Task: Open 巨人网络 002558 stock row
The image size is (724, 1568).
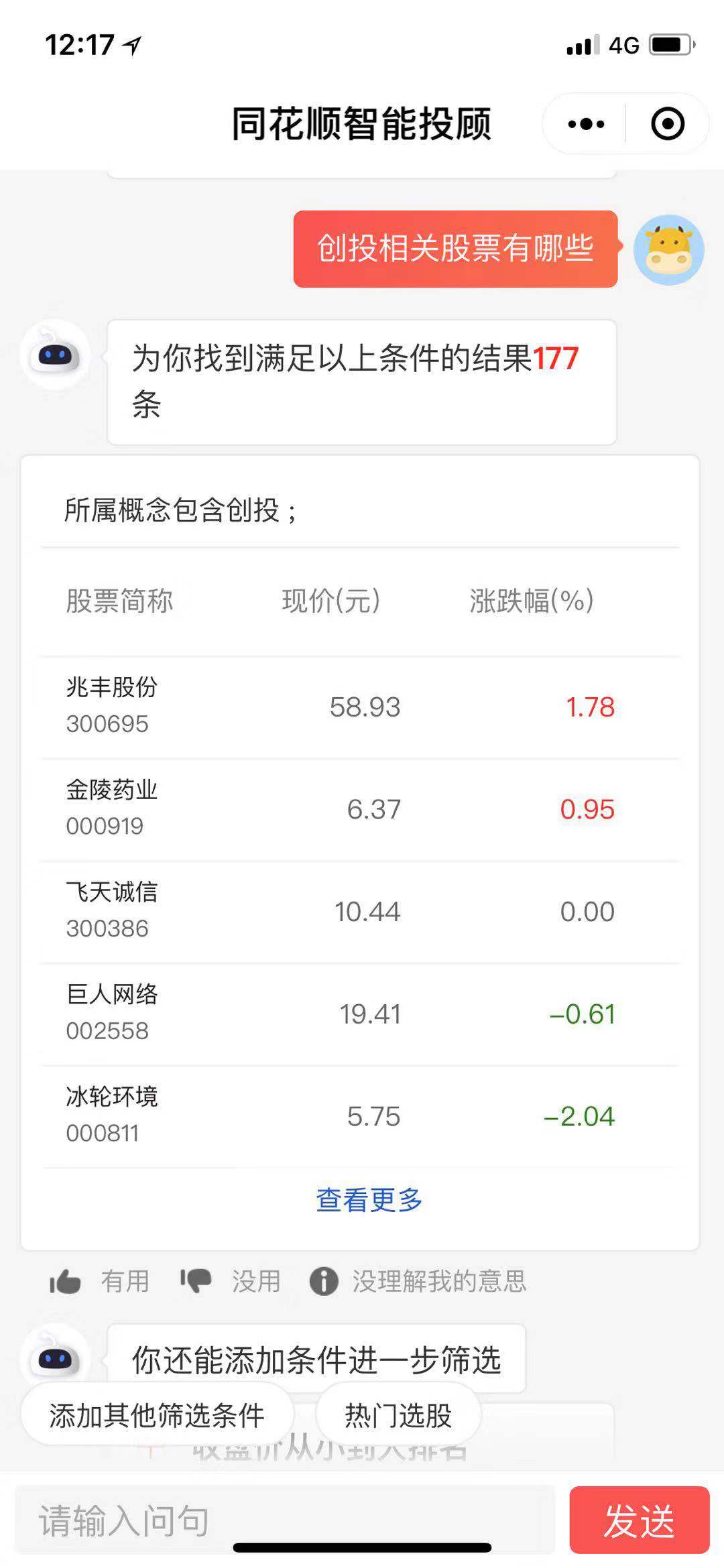Action: 361,1015
